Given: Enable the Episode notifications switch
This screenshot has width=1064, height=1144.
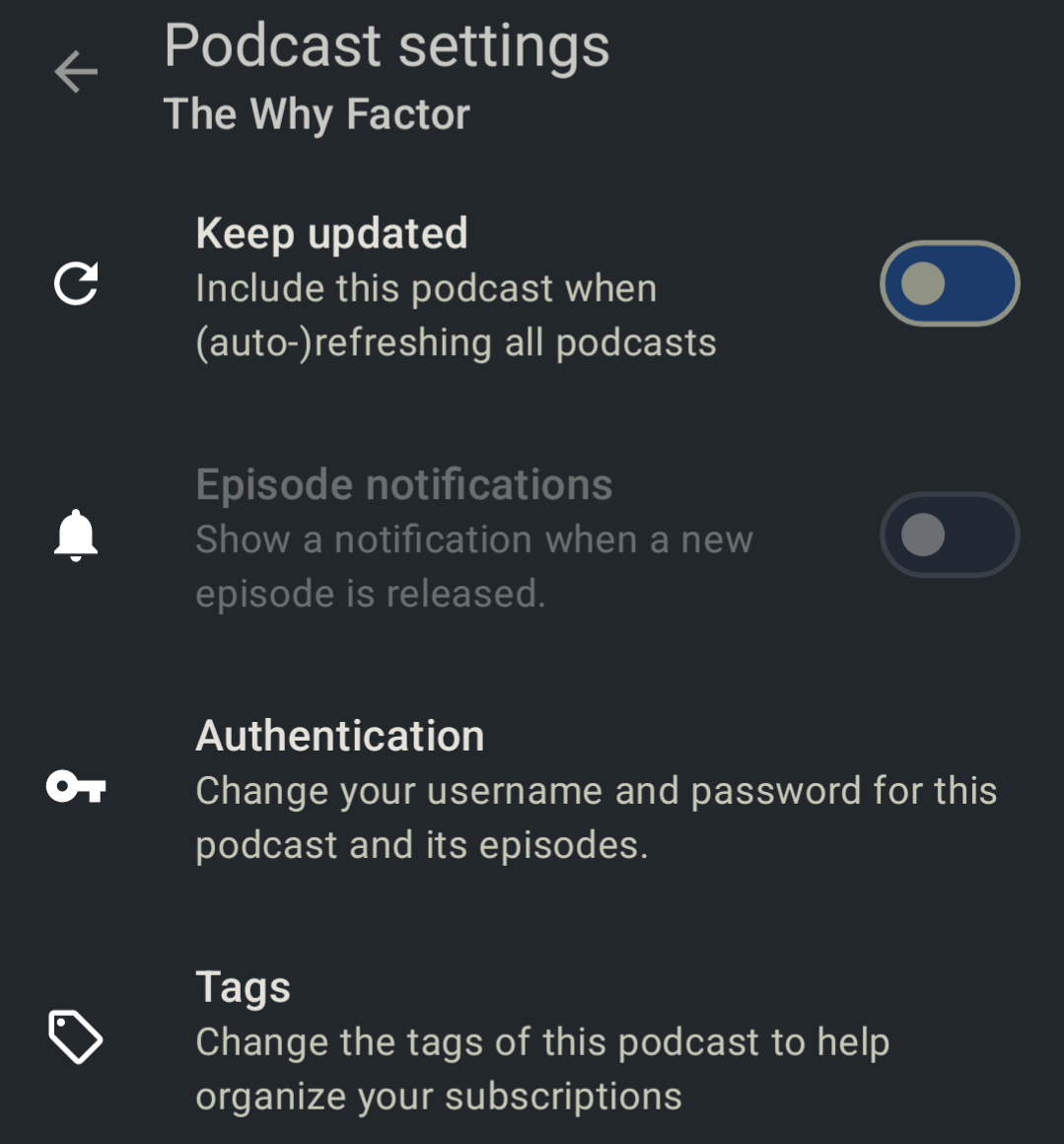Looking at the screenshot, I should 949,534.
